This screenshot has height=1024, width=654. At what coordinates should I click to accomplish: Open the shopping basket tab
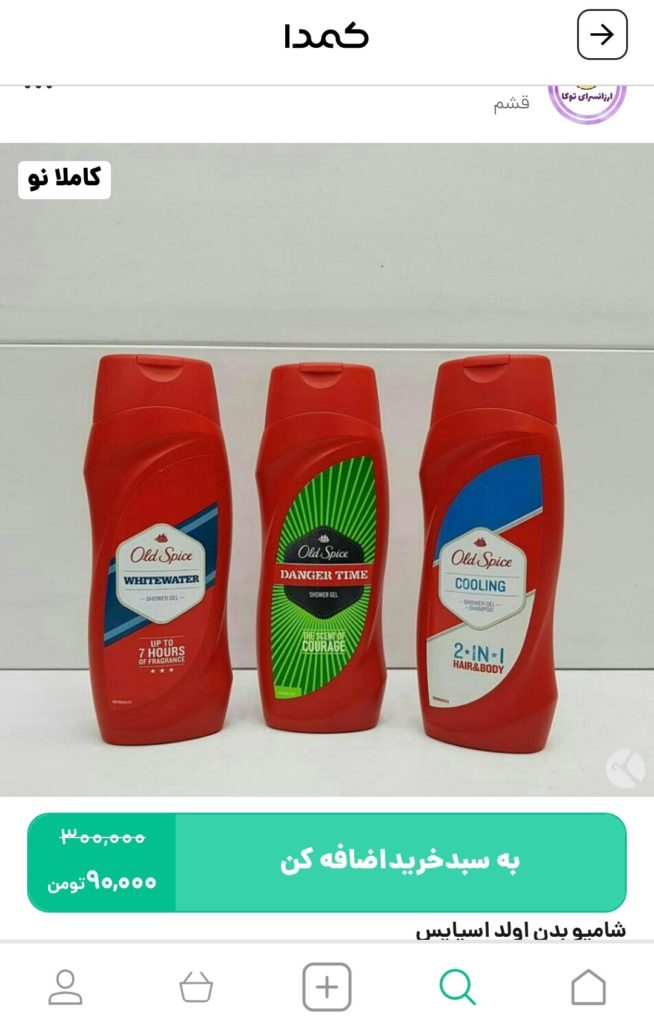click(x=196, y=987)
